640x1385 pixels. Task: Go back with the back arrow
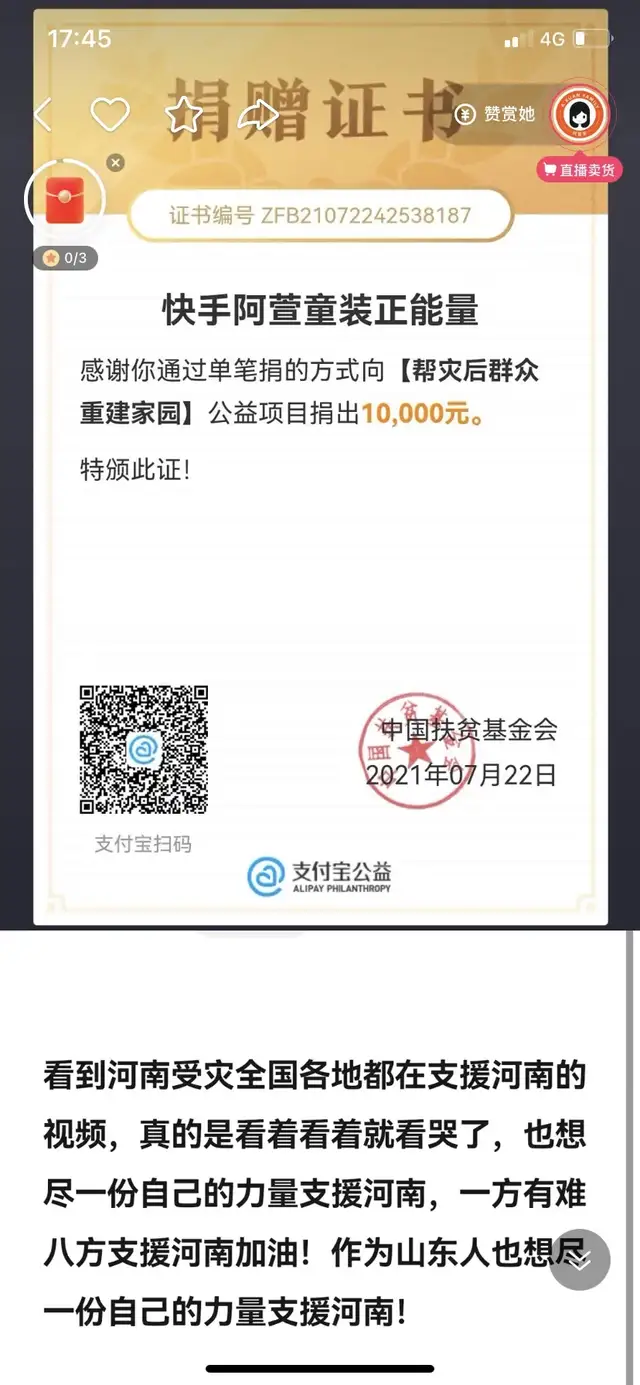42,114
